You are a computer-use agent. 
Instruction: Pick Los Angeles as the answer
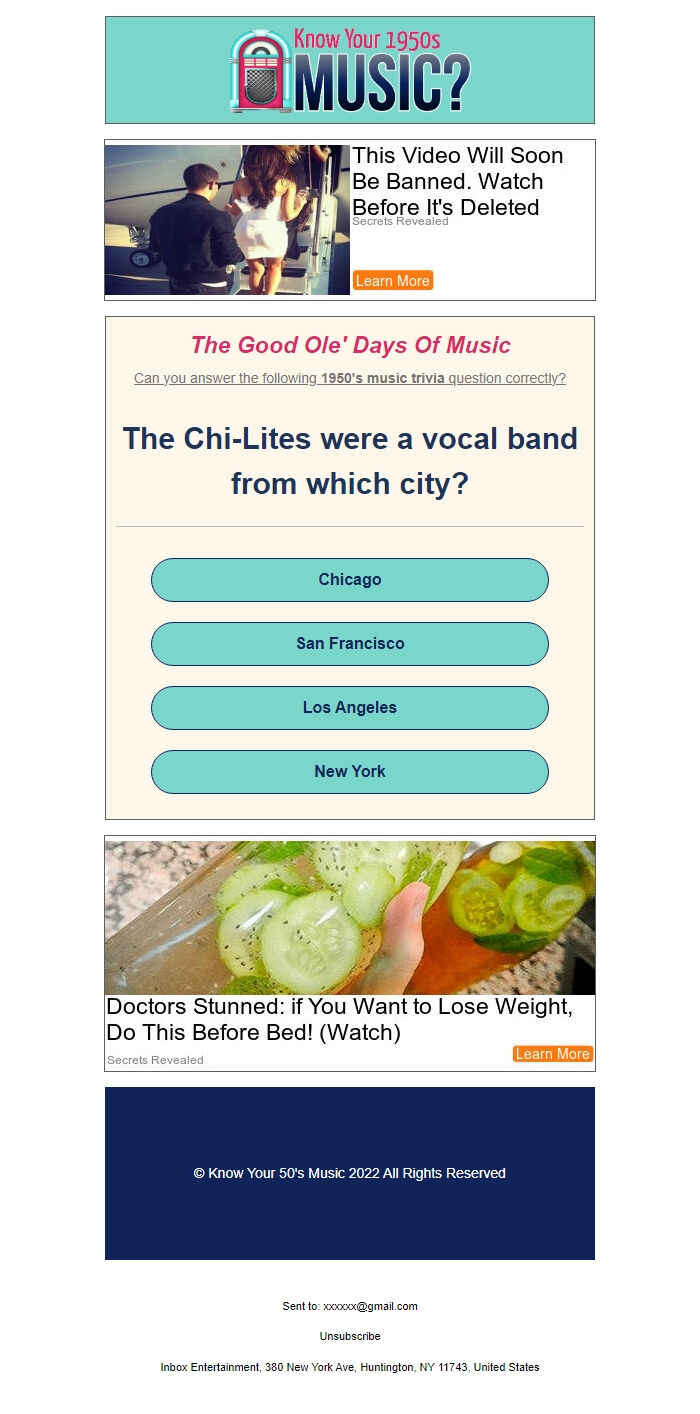click(350, 708)
